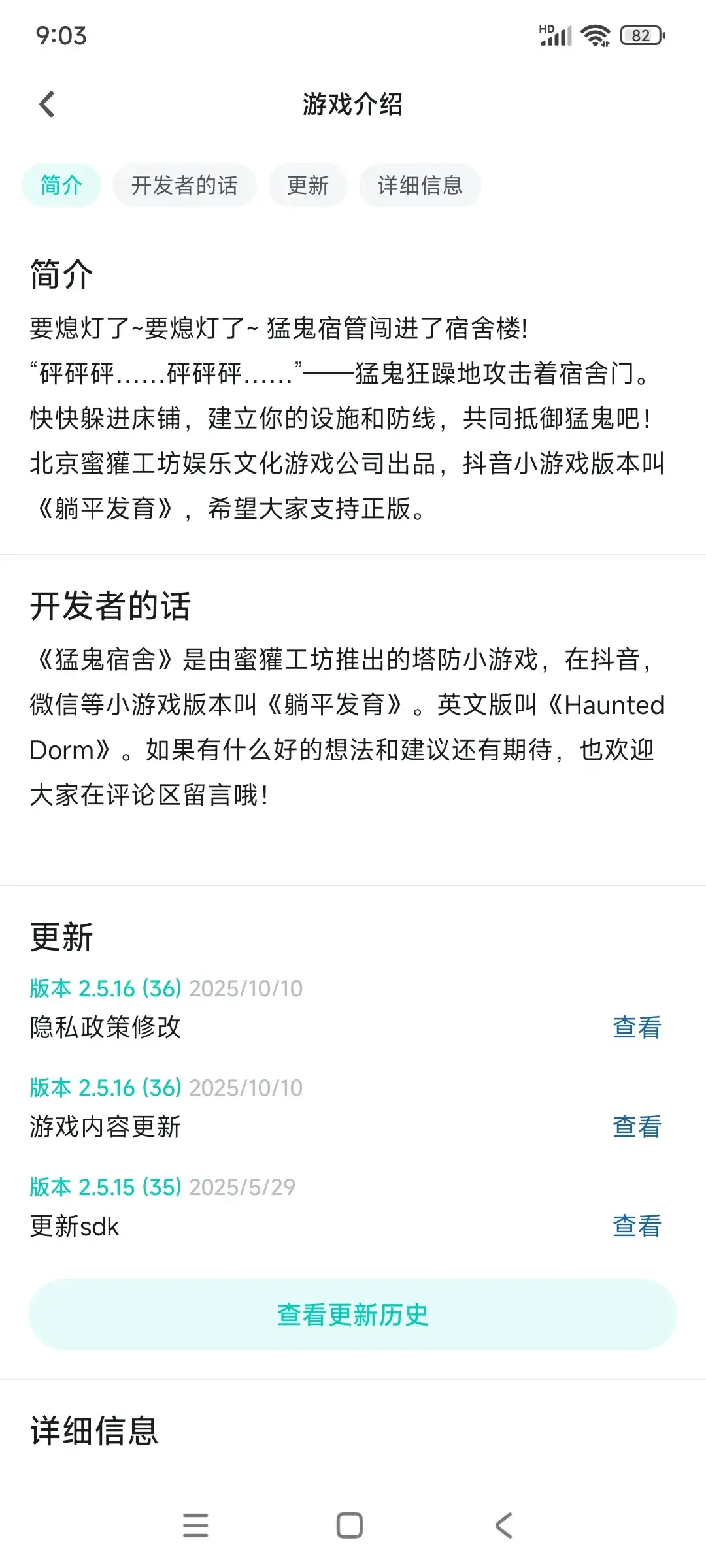Tap the back arrow to exit game introduction
This screenshot has width=706, height=1568.
[x=46, y=105]
